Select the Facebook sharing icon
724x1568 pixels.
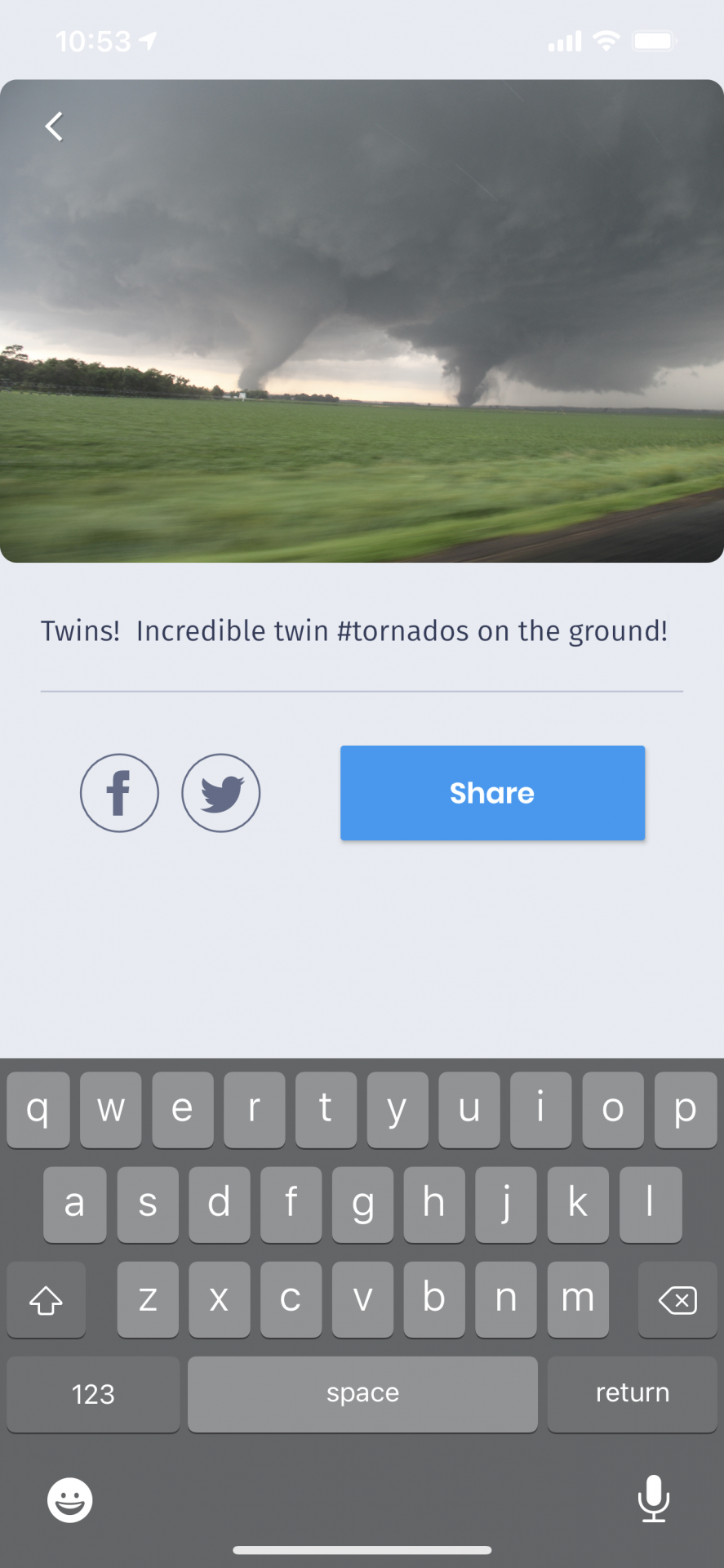click(119, 793)
